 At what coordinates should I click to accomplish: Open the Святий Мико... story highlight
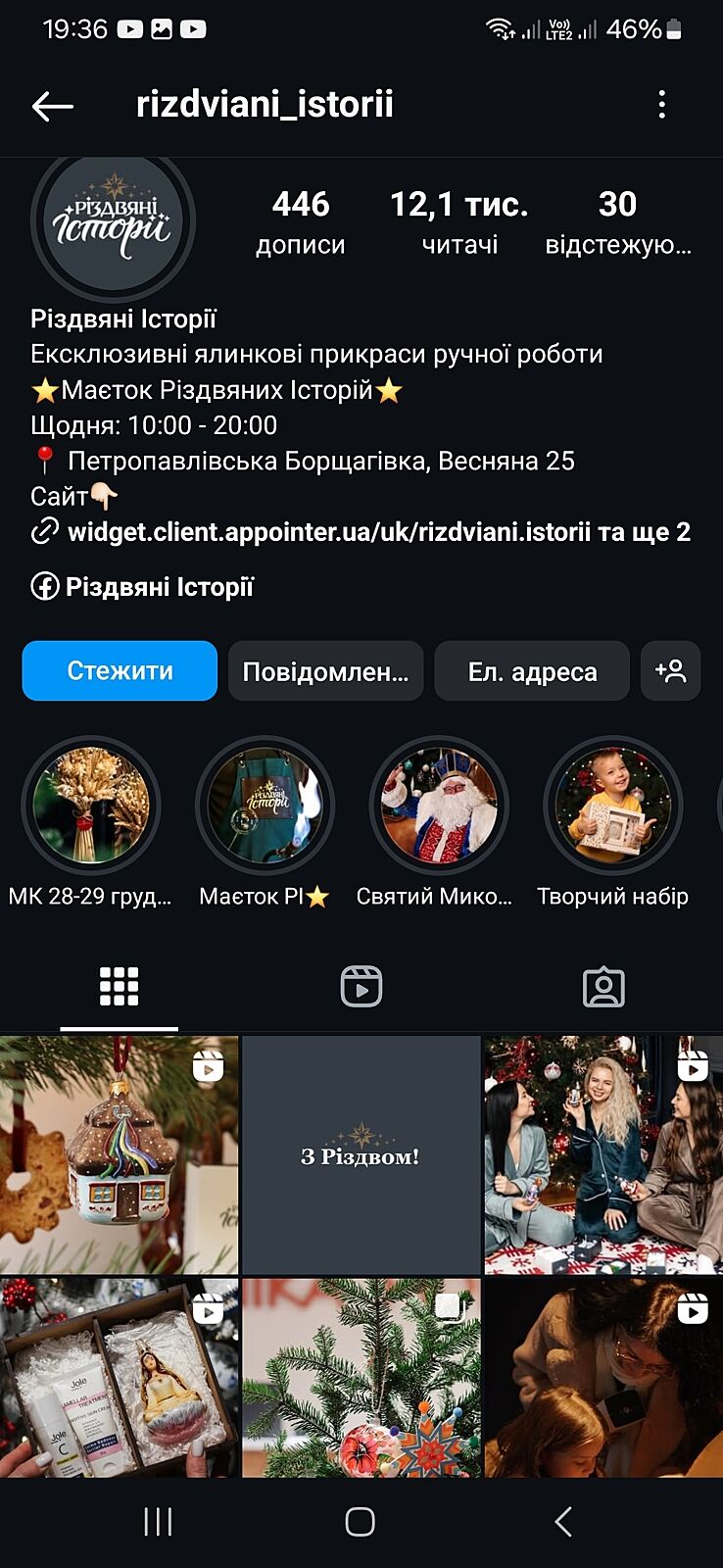(439, 807)
